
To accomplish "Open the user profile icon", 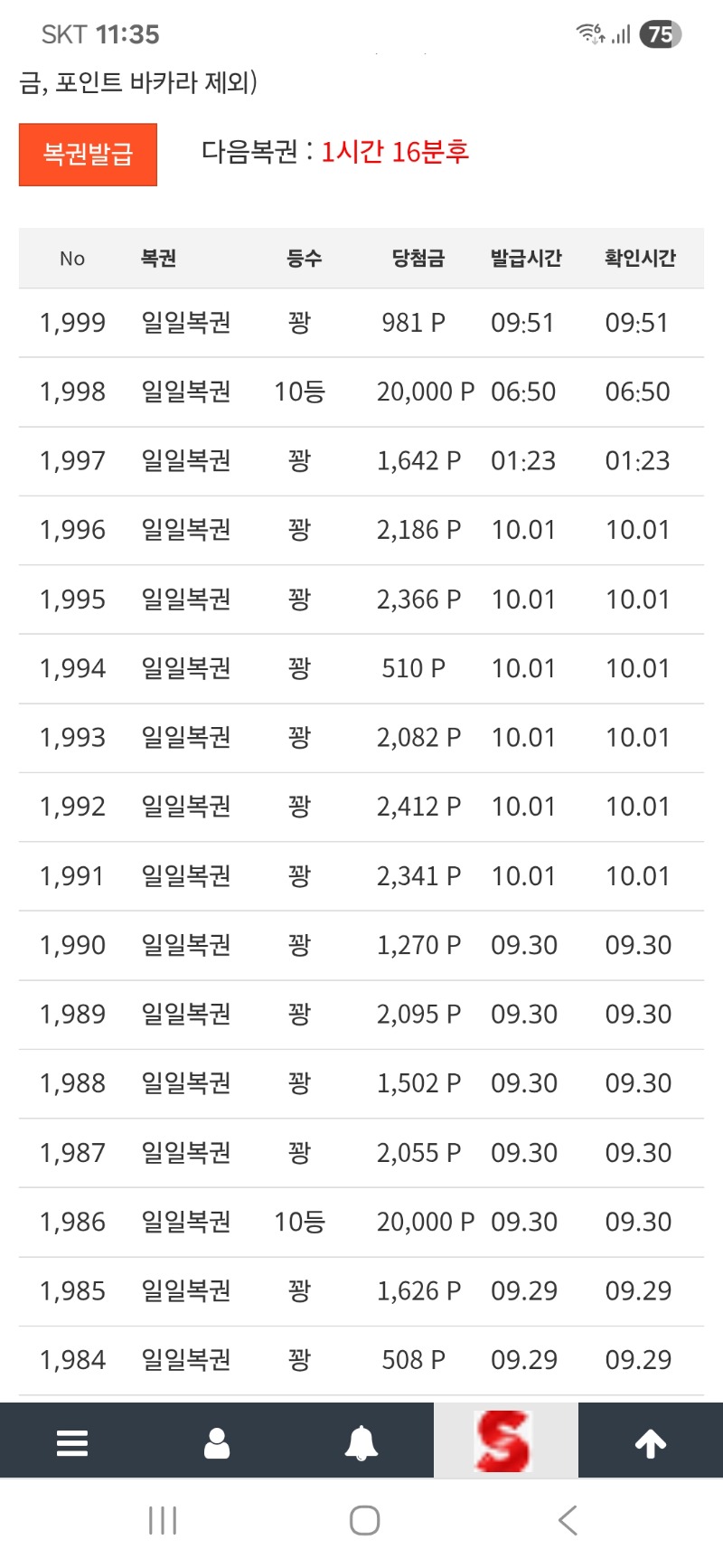I will (x=217, y=1442).
